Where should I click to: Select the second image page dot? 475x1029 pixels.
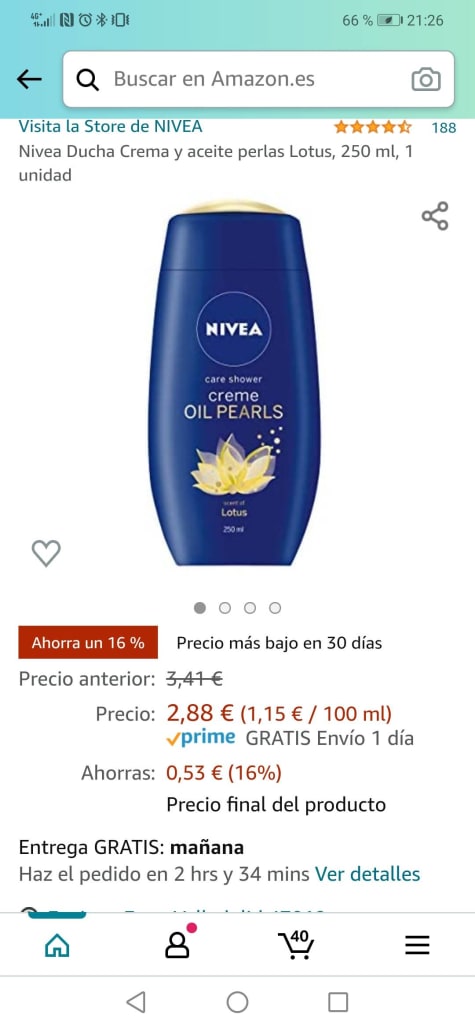tap(225, 608)
